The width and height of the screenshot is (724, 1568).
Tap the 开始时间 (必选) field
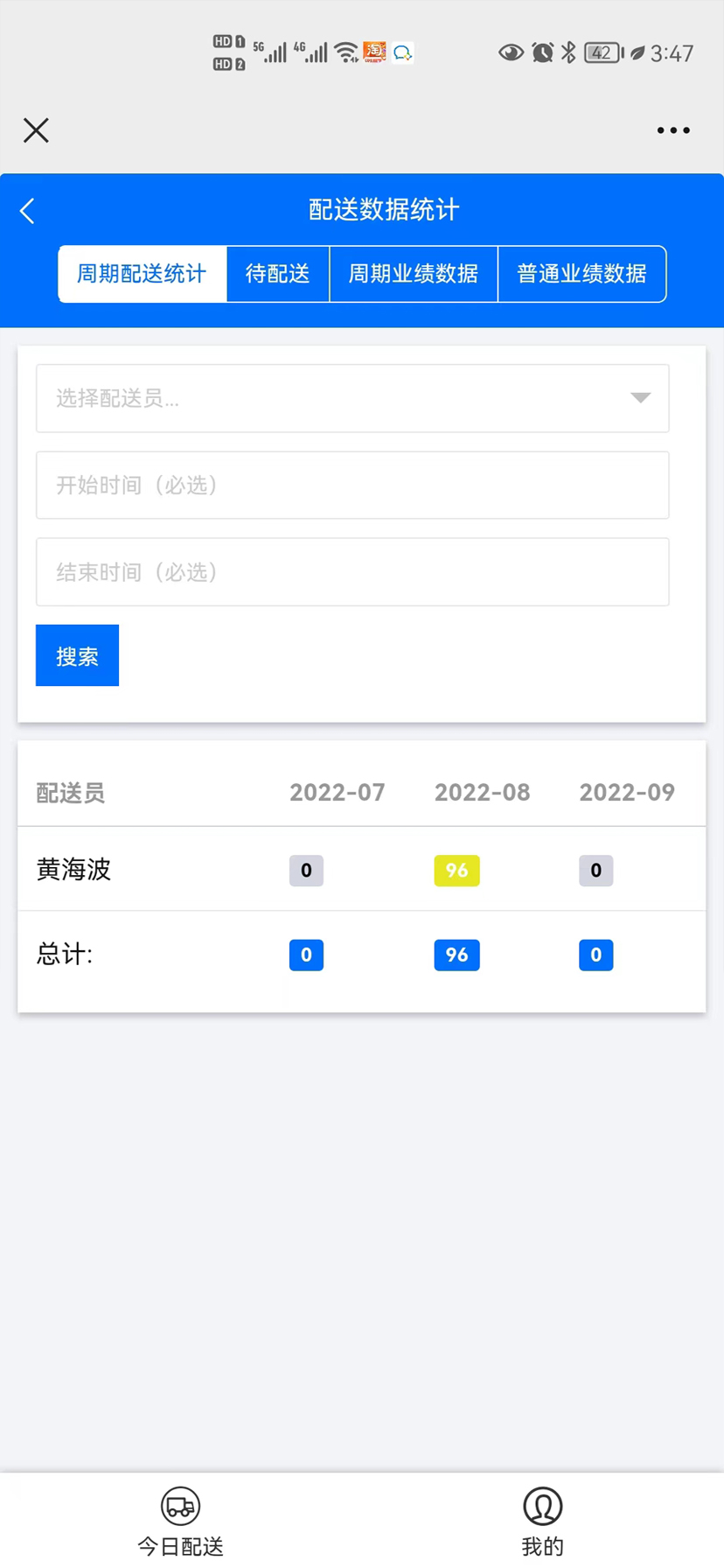pos(352,486)
